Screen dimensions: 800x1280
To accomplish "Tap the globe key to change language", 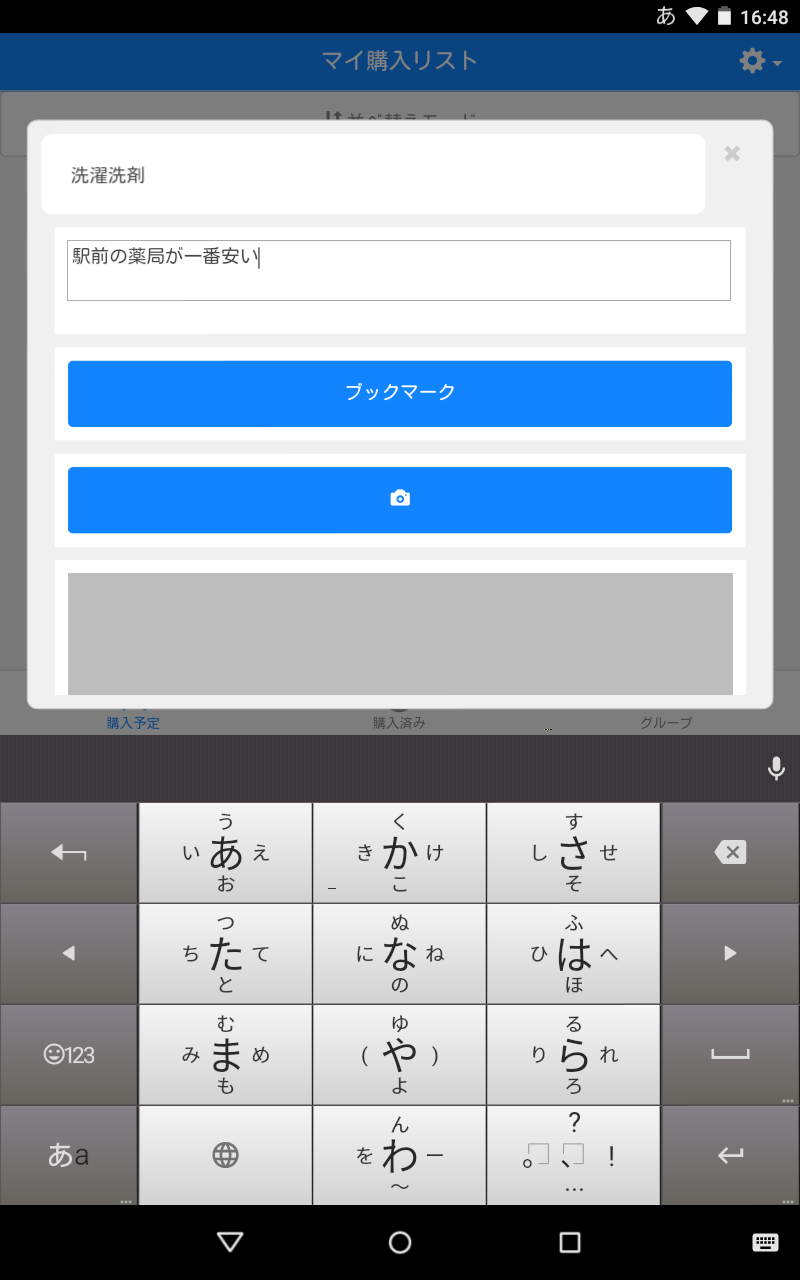I will (226, 1155).
